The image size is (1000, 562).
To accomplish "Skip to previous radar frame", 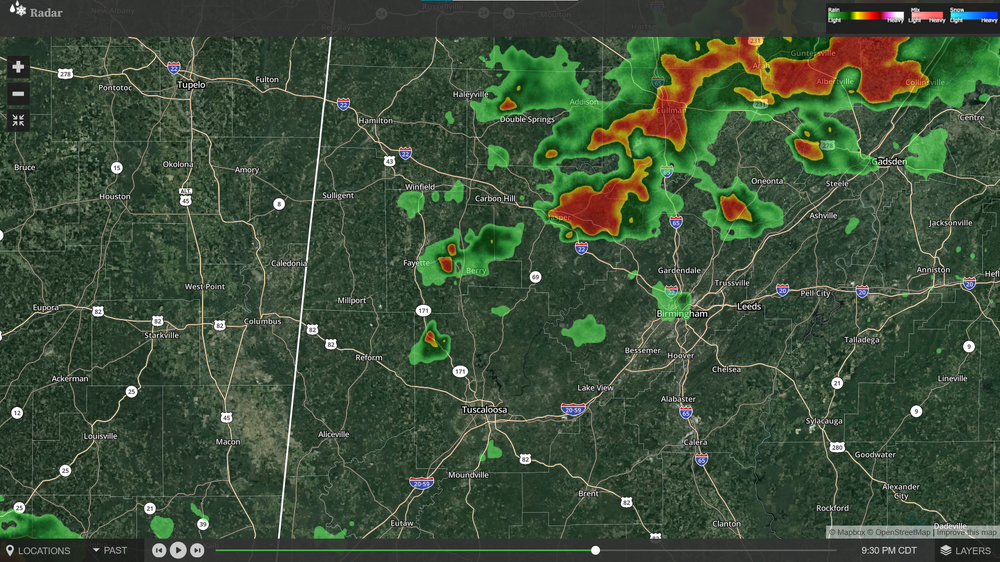I will tap(158, 550).
